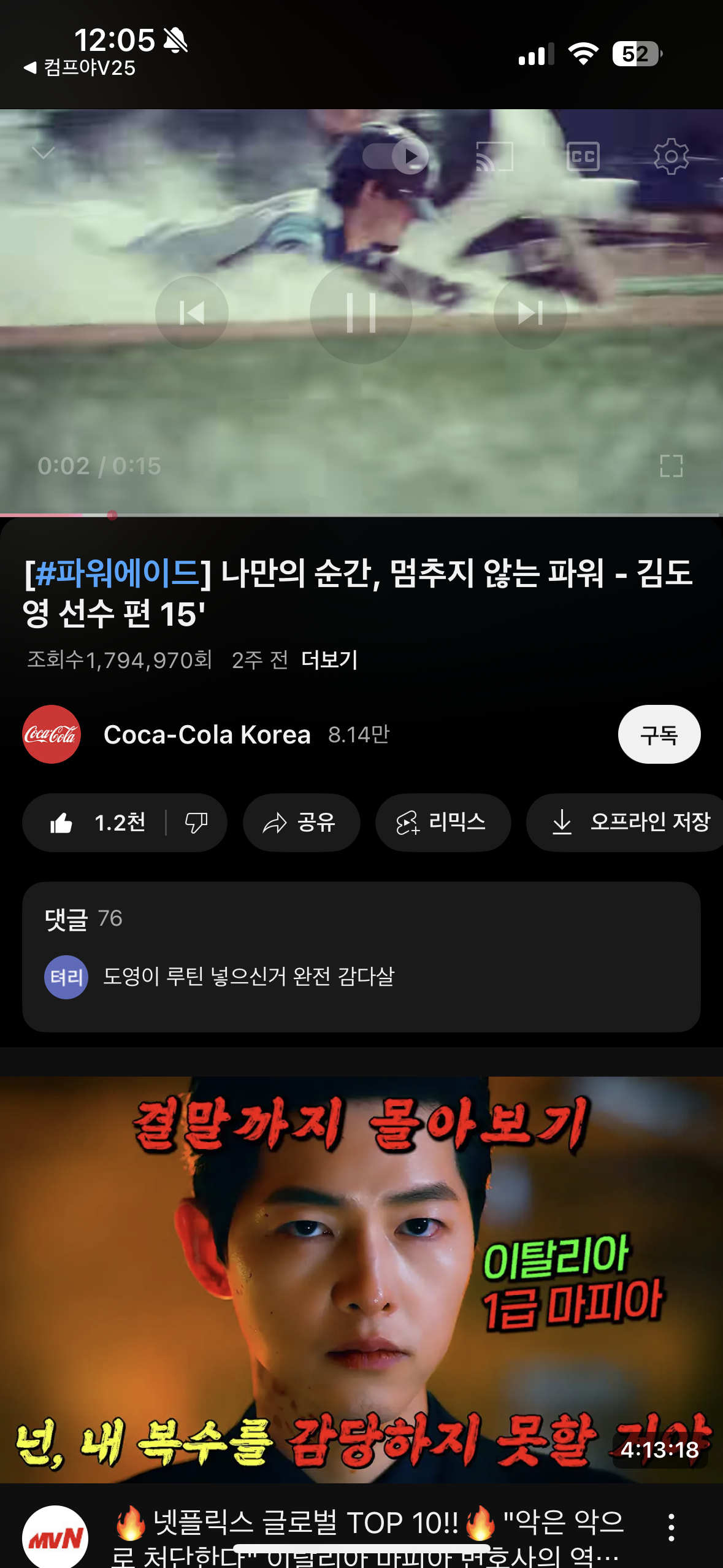Open the 댓글 comments section
The width and height of the screenshot is (723, 1568).
[361, 956]
